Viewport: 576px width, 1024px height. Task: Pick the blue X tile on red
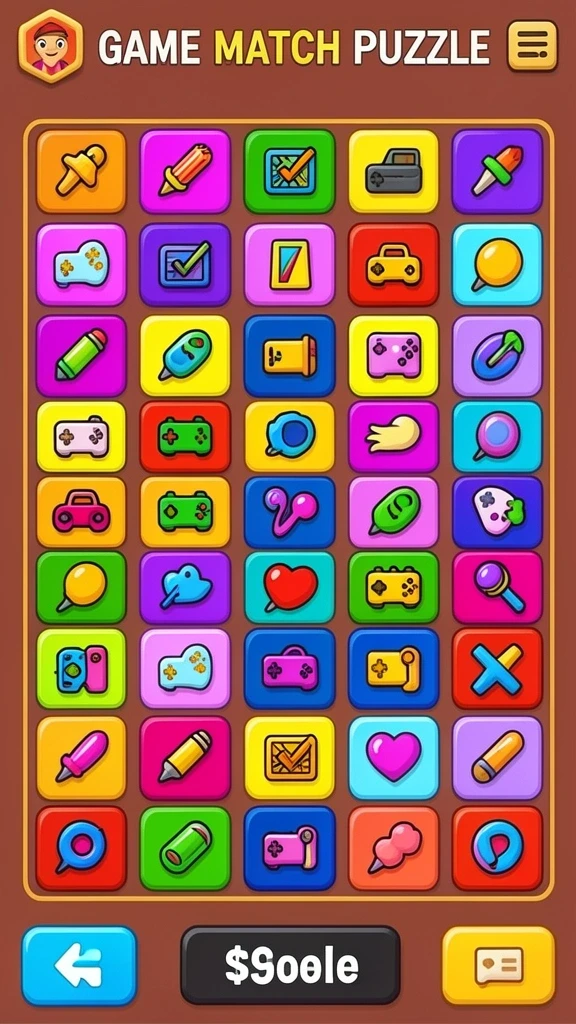[498, 669]
